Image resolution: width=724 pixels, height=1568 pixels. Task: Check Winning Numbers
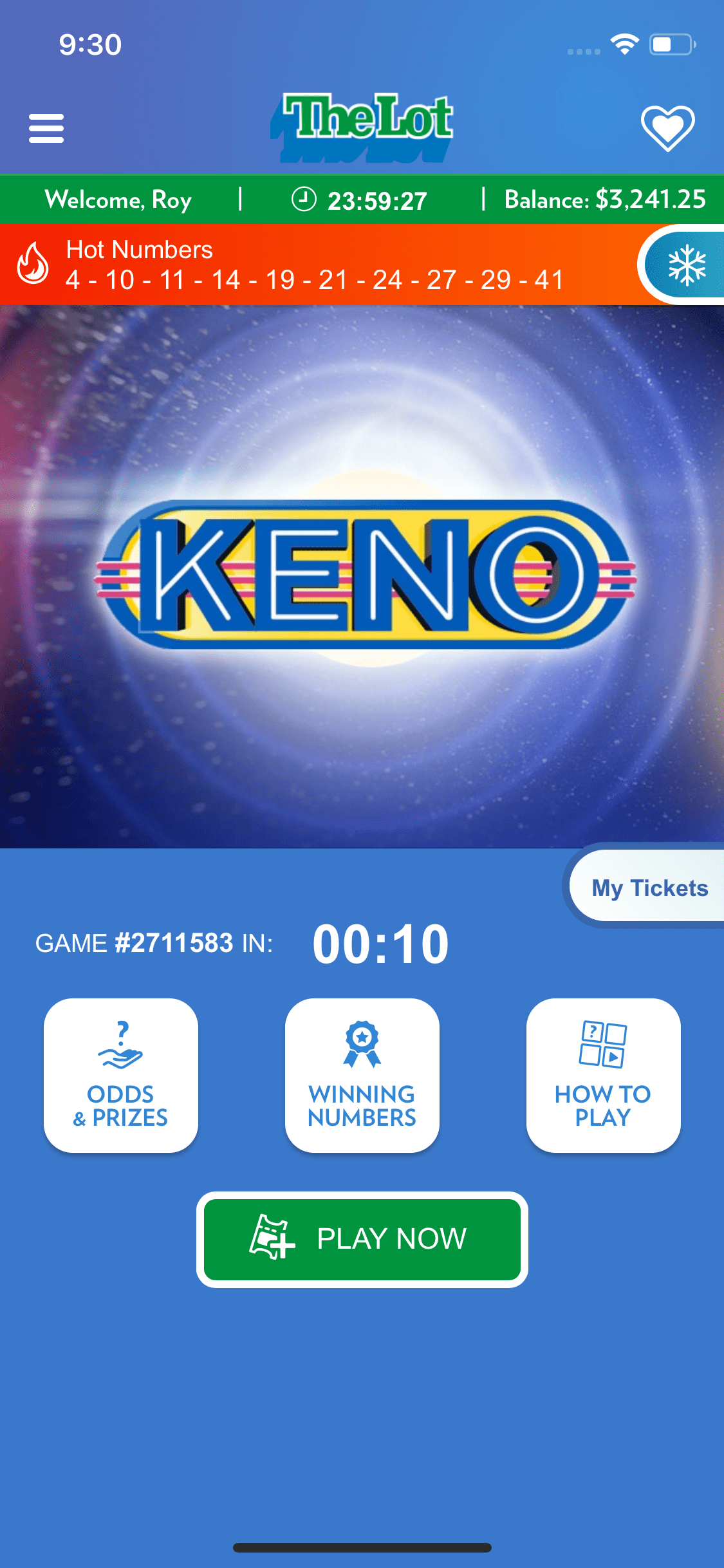(362, 1075)
